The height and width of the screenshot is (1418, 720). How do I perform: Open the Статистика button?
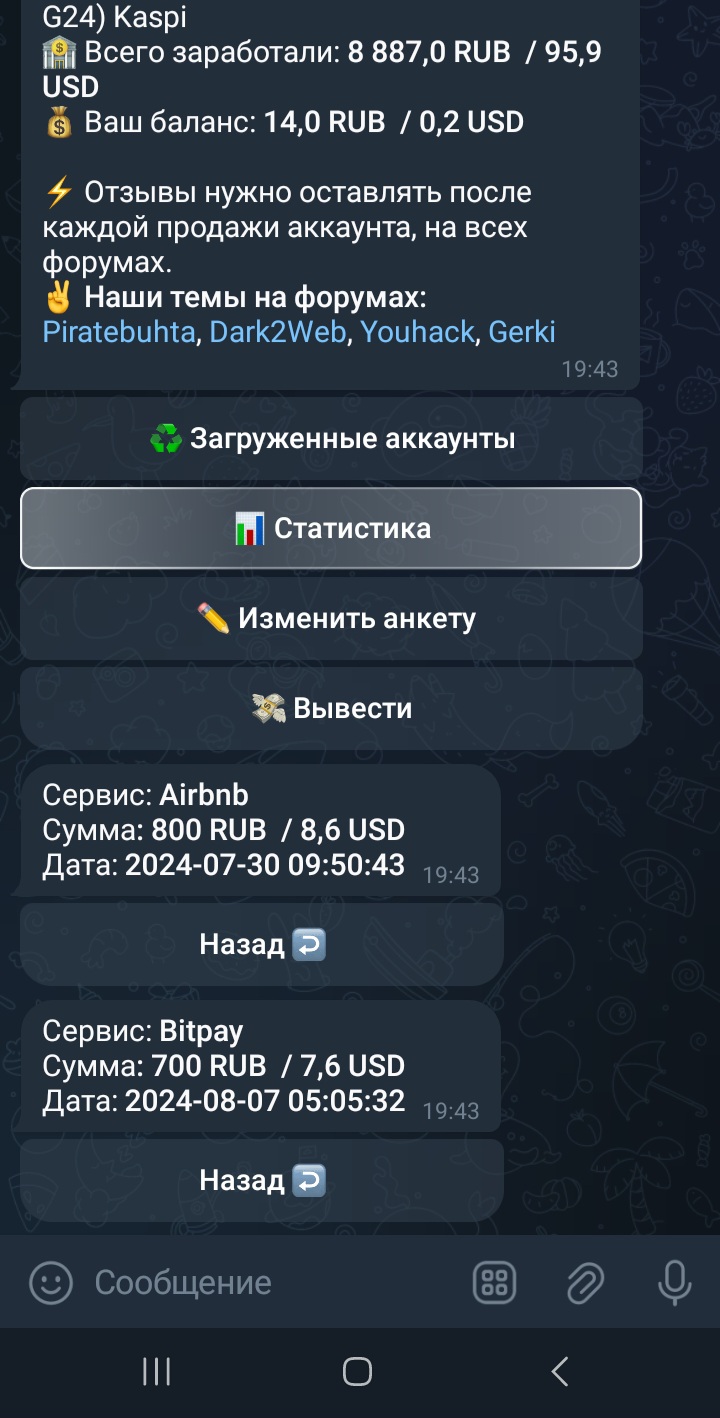tap(331, 528)
